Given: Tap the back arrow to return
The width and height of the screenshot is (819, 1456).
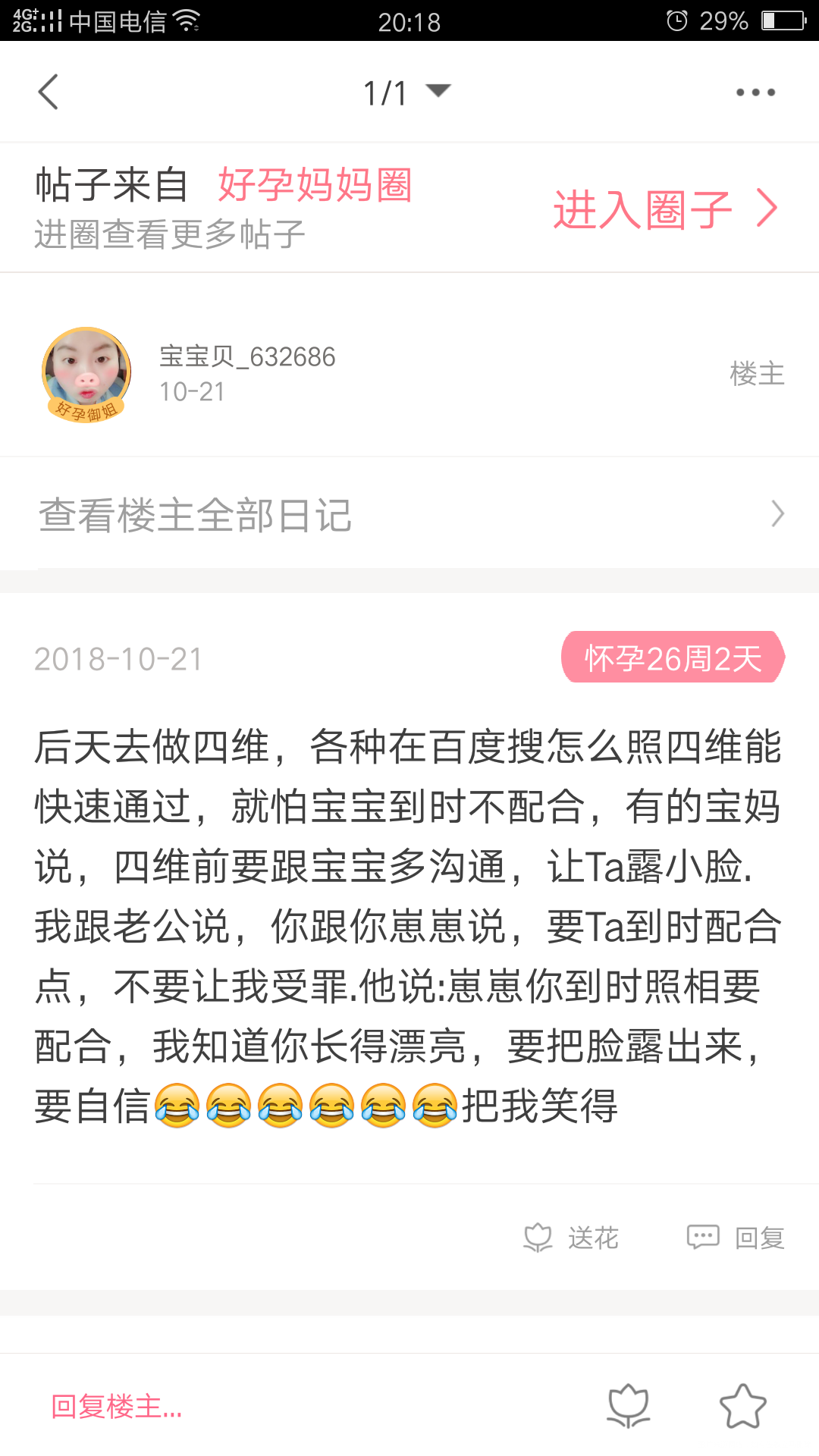Looking at the screenshot, I should [48, 90].
